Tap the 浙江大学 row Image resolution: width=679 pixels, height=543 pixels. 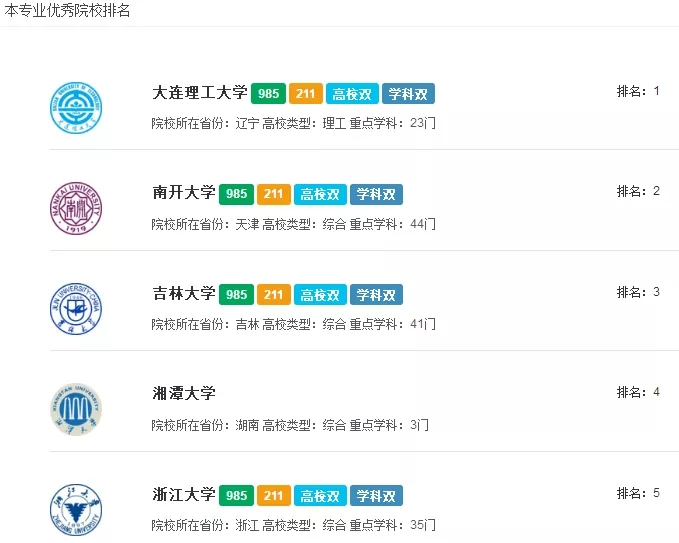click(x=183, y=495)
